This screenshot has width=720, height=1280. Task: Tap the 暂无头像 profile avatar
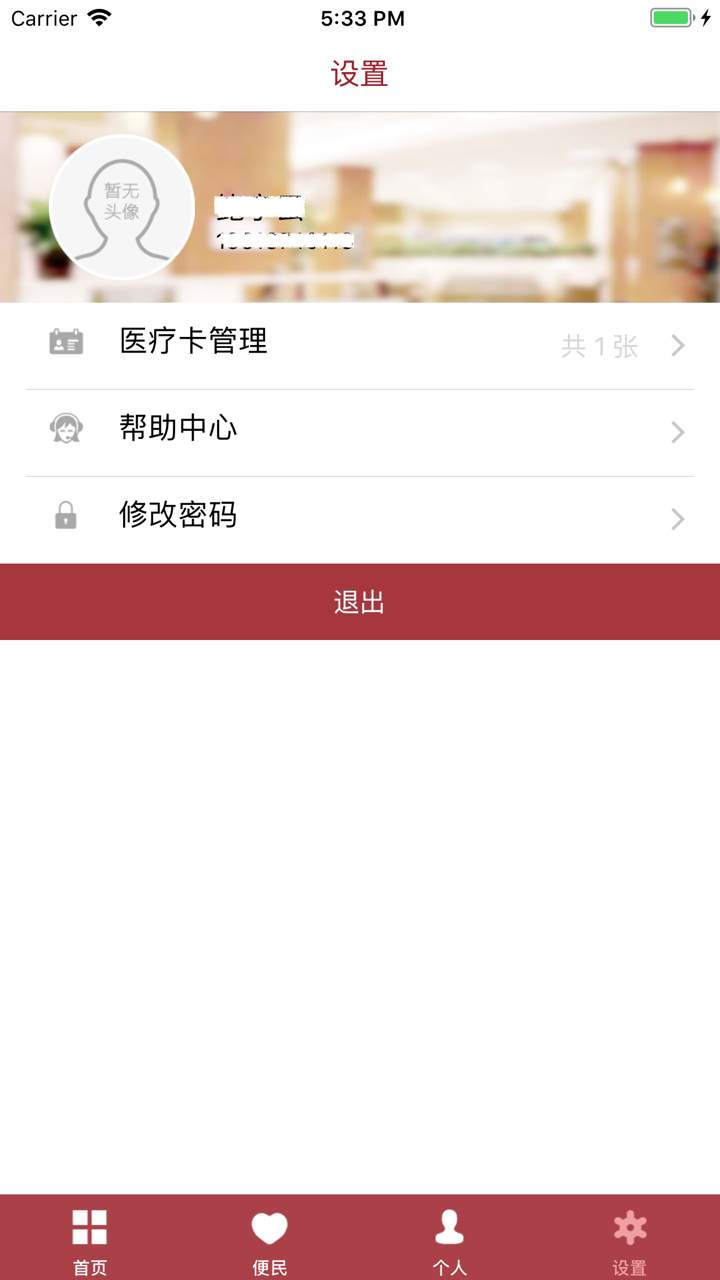pos(121,206)
